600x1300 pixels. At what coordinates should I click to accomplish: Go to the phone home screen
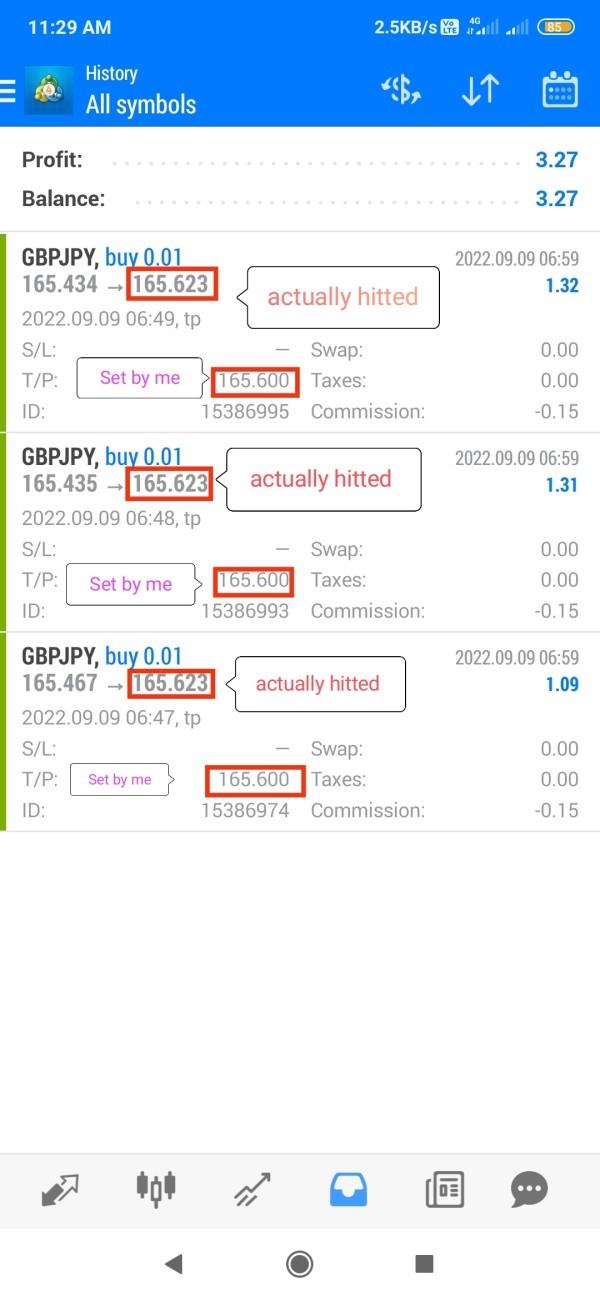point(299,1264)
